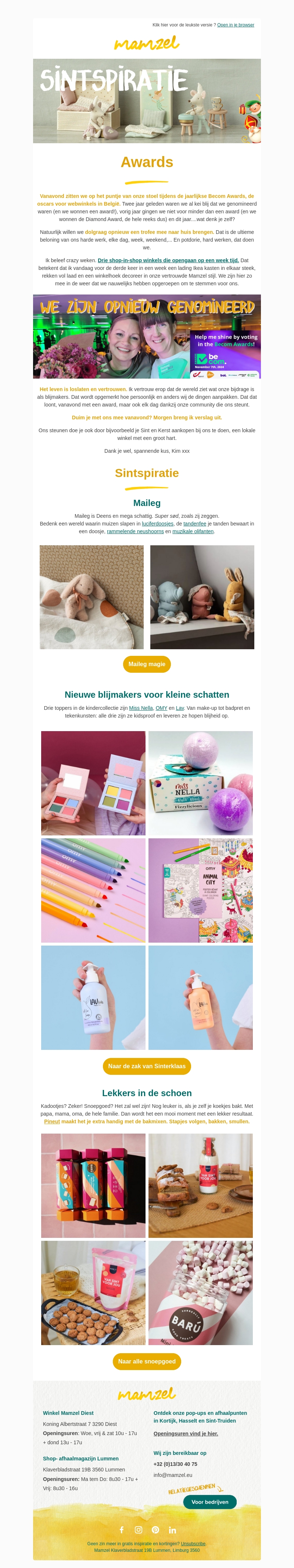The height and width of the screenshot is (1568, 294).
Task: Visit Mamzel's Pinterest page
Action: (155, 1530)
